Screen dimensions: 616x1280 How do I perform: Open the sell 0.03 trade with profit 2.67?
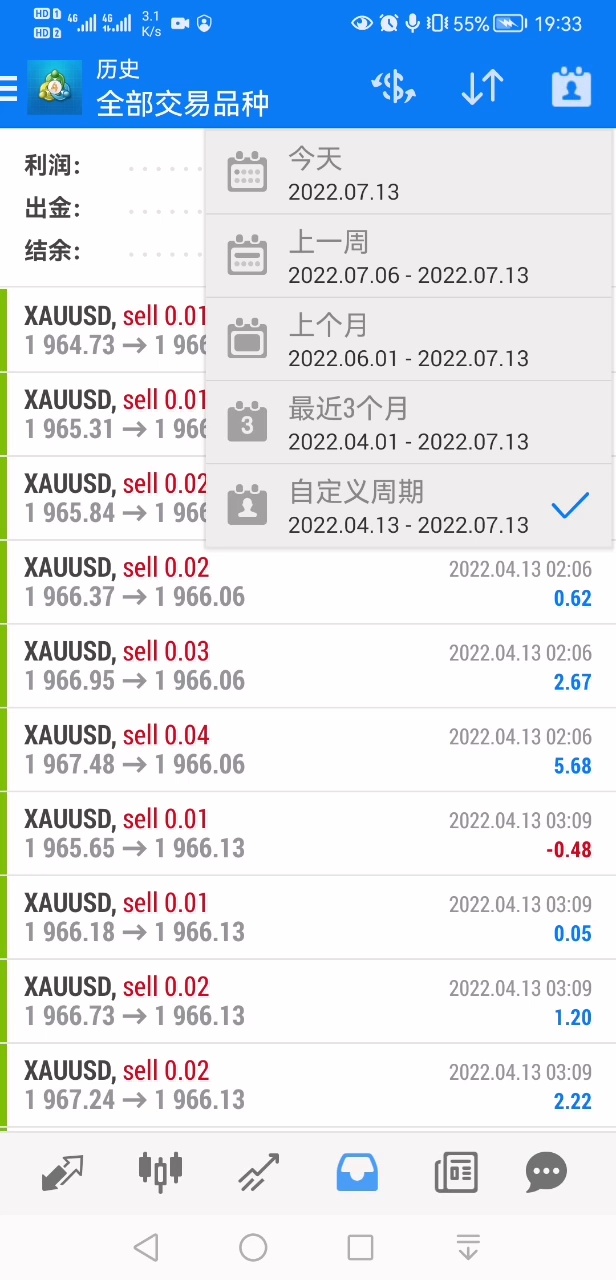click(x=308, y=666)
